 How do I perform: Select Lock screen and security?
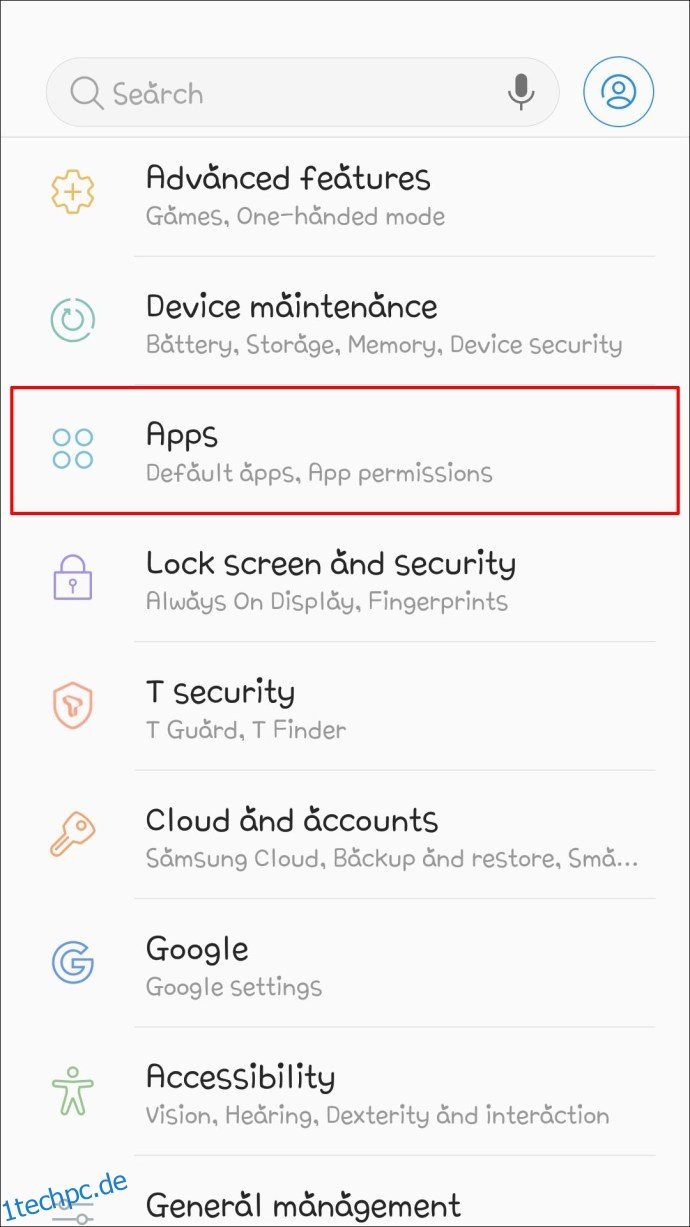(x=345, y=578)
